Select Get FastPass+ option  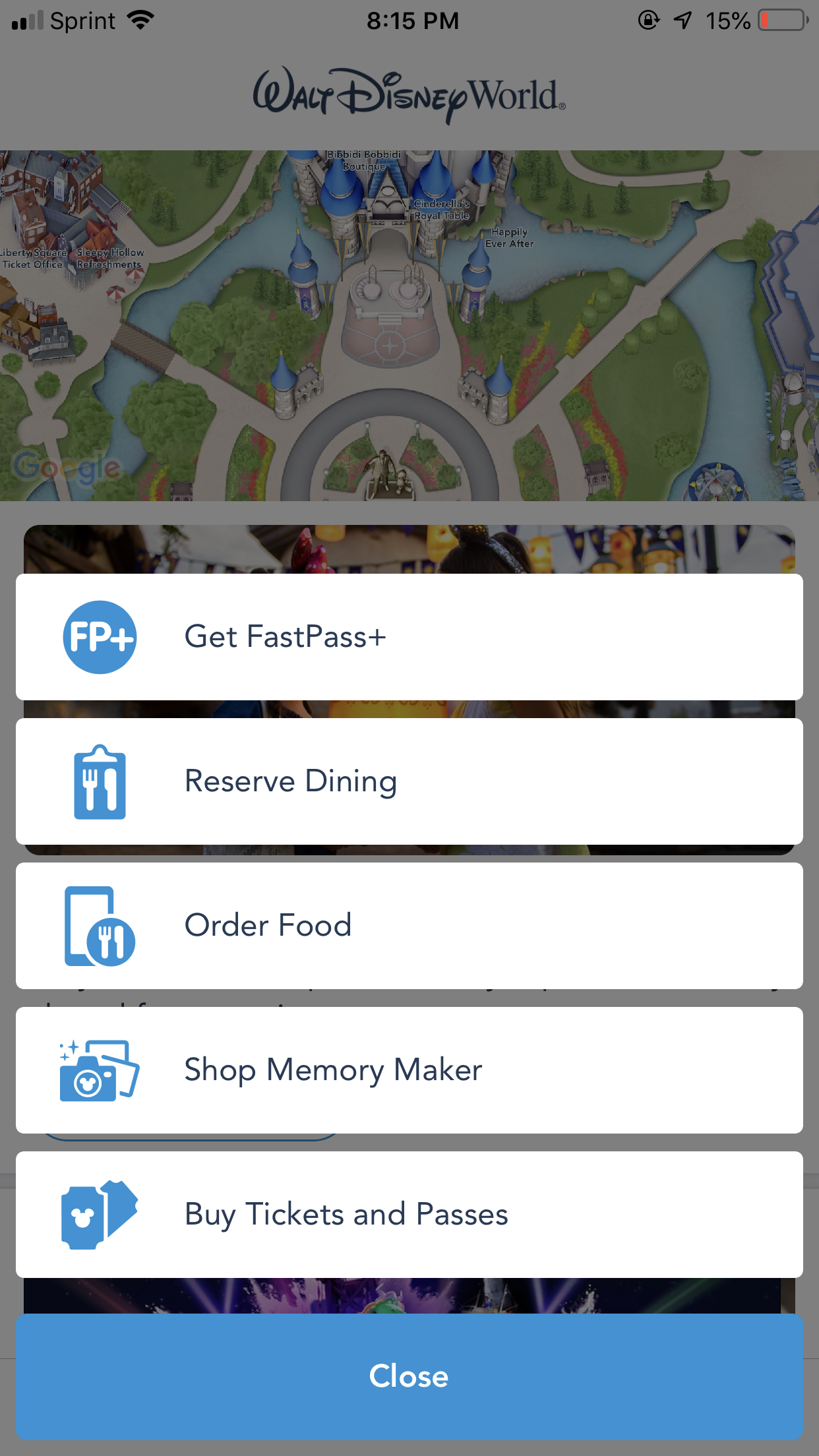tap(409, 637)
